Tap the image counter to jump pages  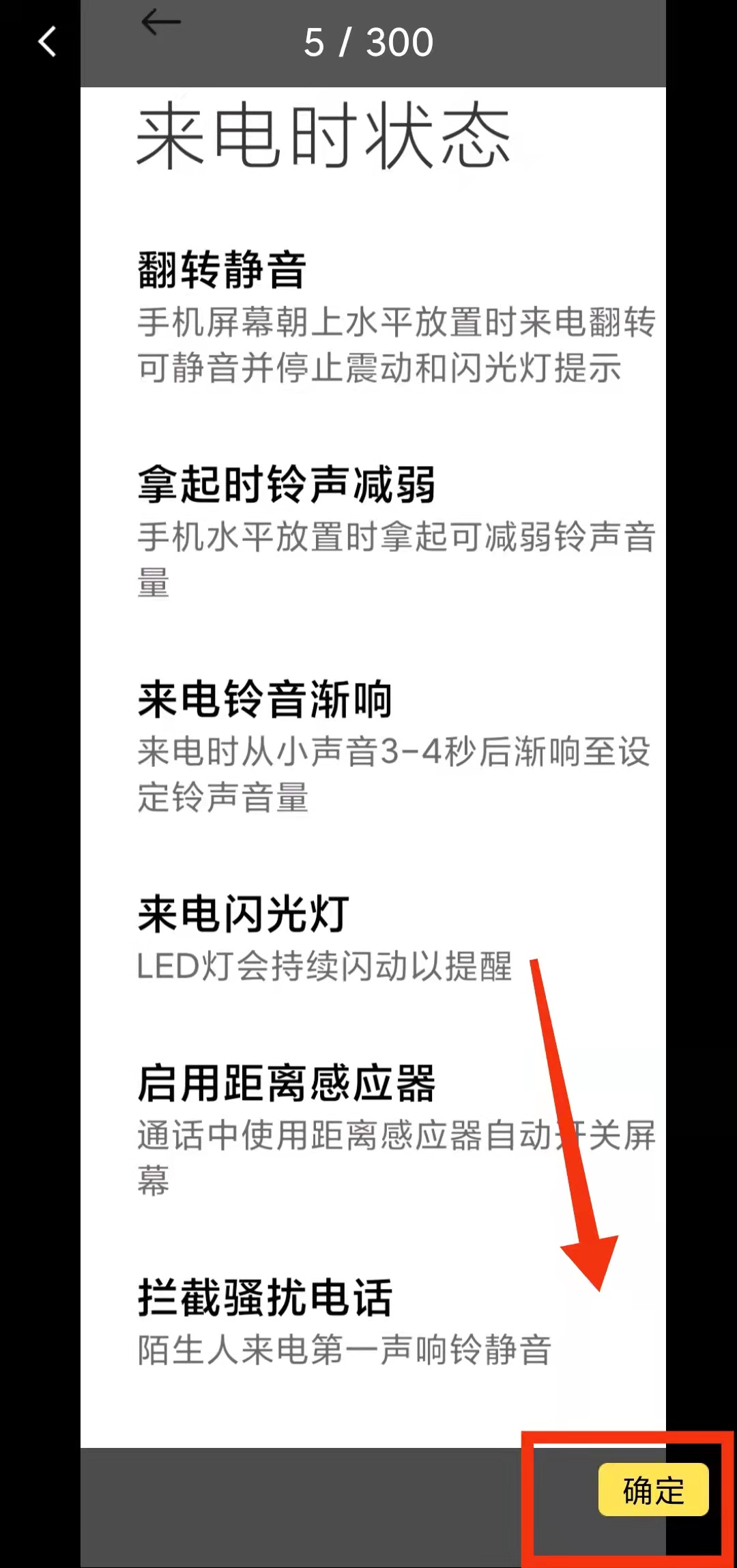pyautogui.click(x=369, y=42)
